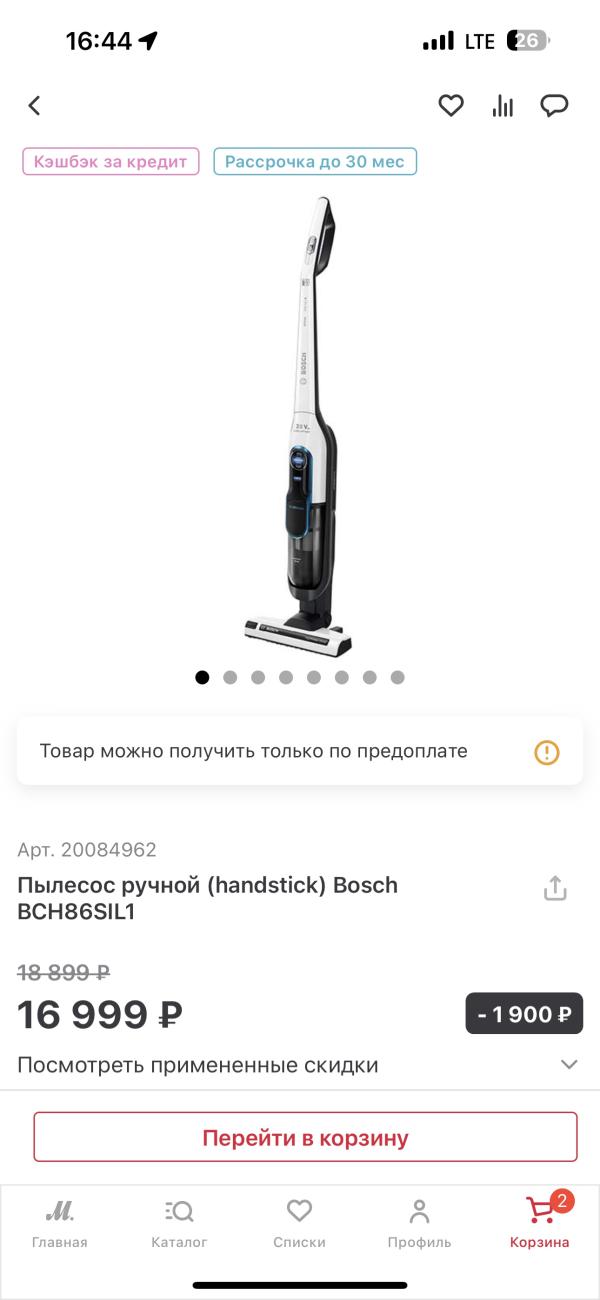Open the product comparison chart icon
Screen dimensions: 600x1300
502,106
